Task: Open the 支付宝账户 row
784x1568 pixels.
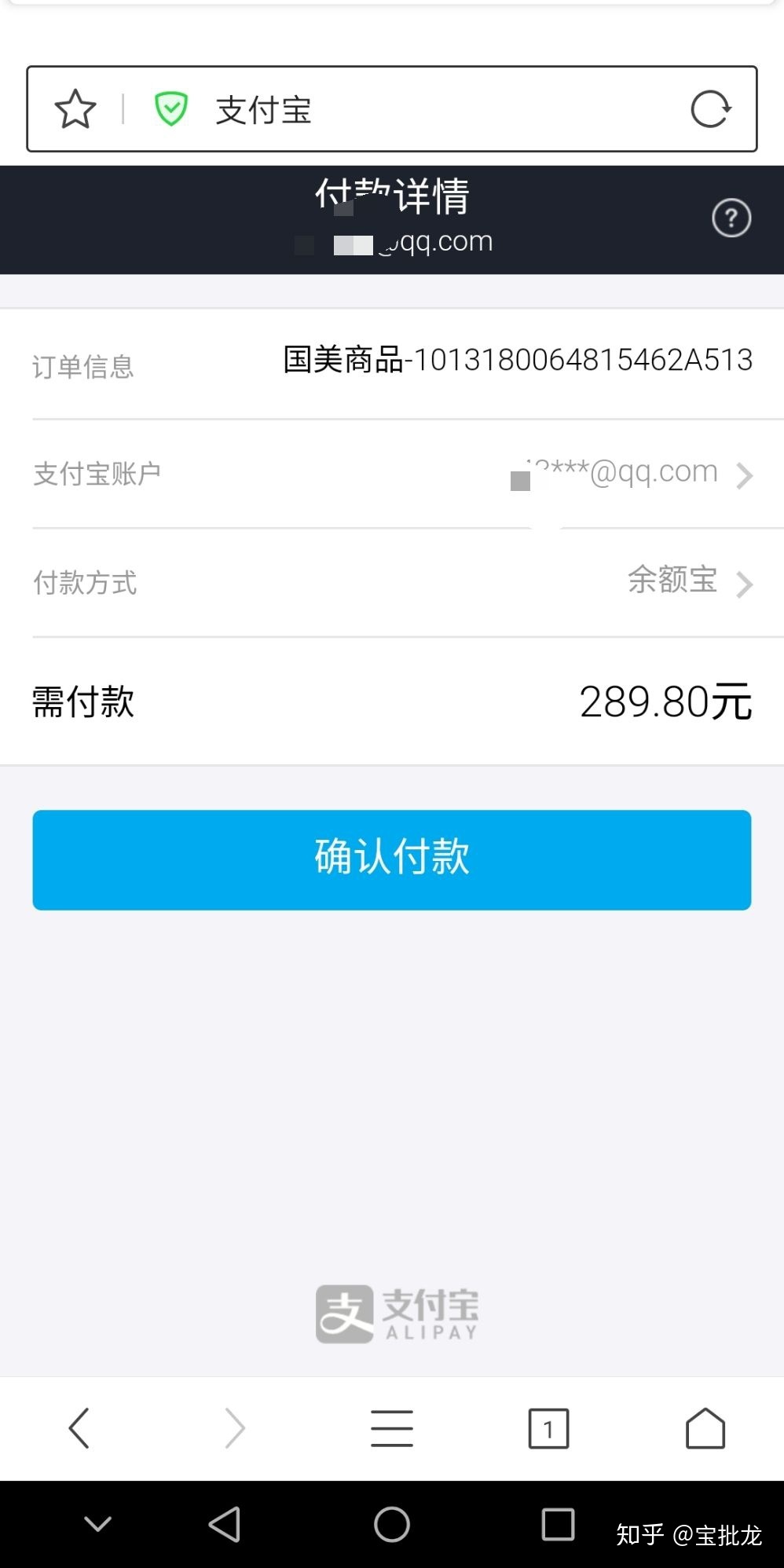Action: (x=393, y=474)
